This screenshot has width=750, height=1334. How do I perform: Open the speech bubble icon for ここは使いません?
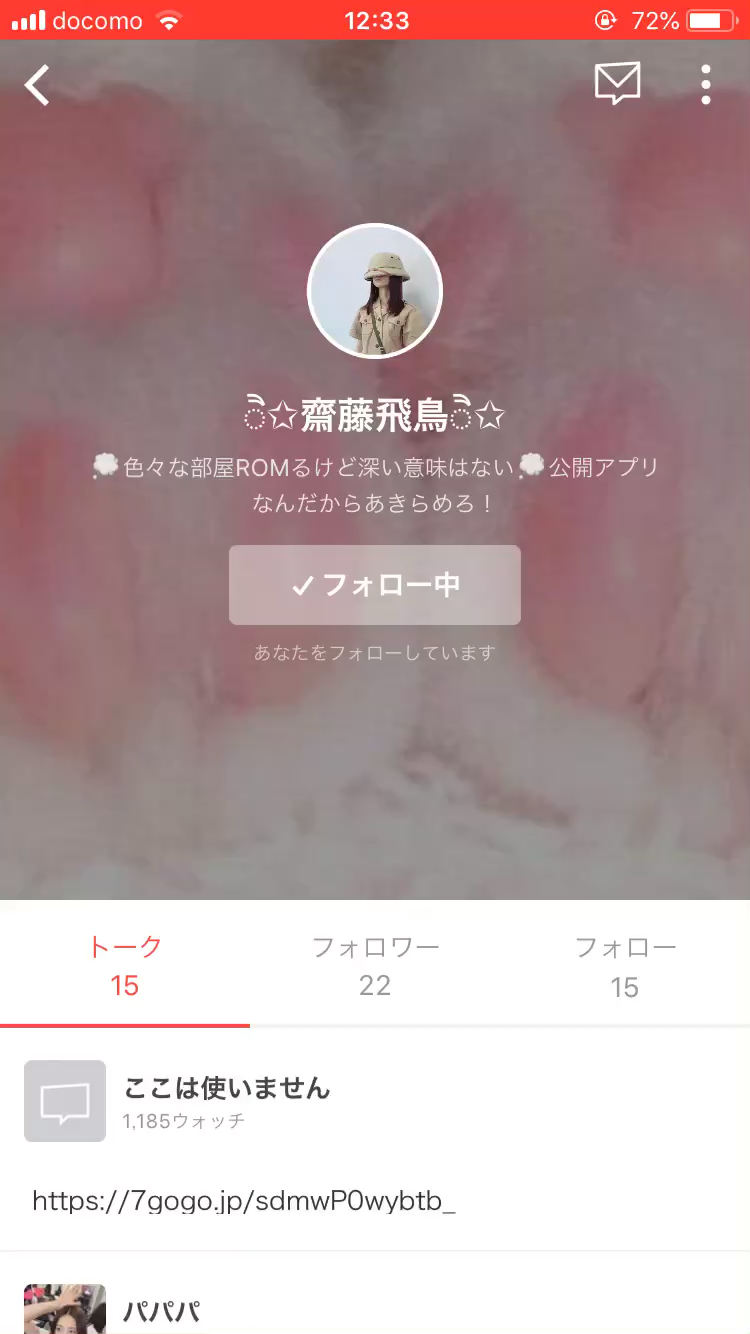click(x=64, y=1102)
